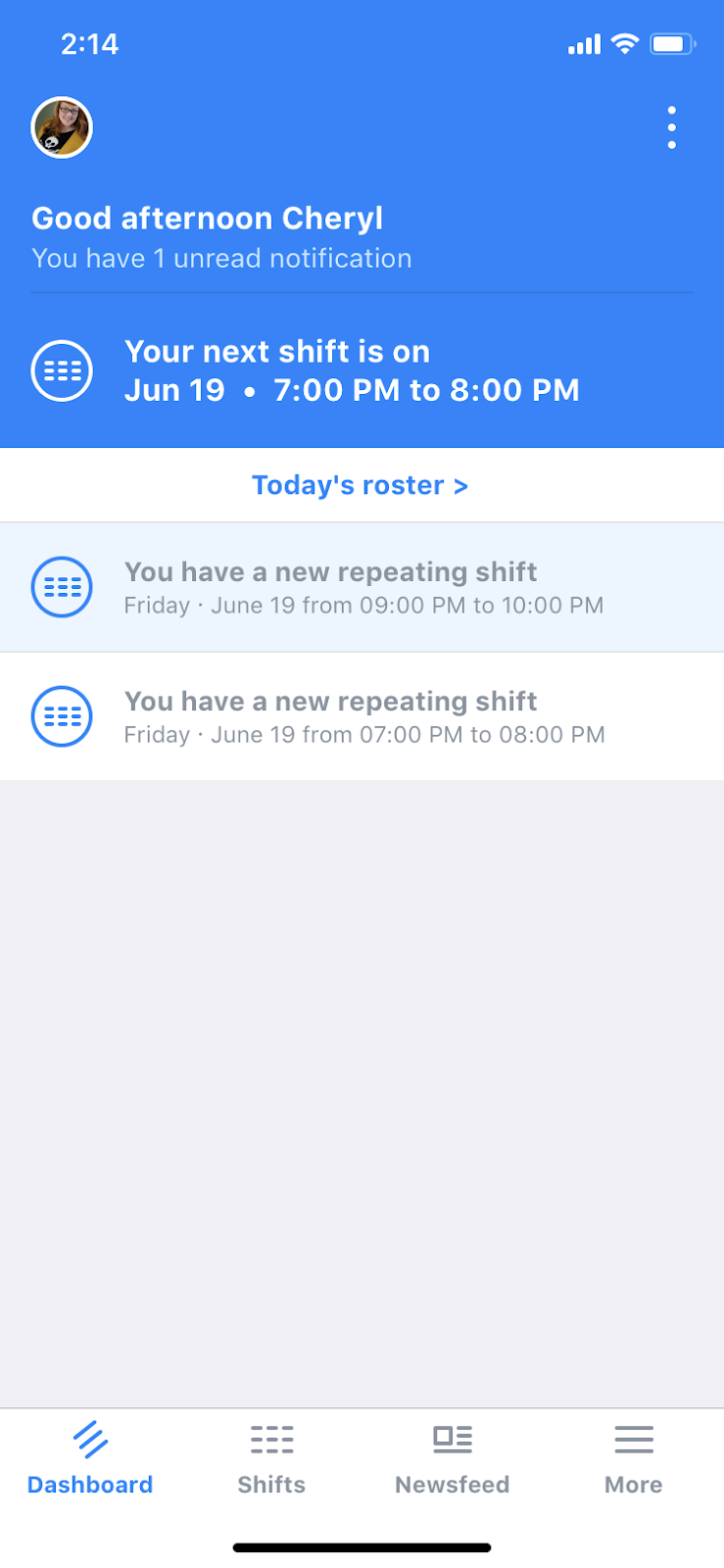Open repeating shift notification for 07:00 PM

(362, 716)
